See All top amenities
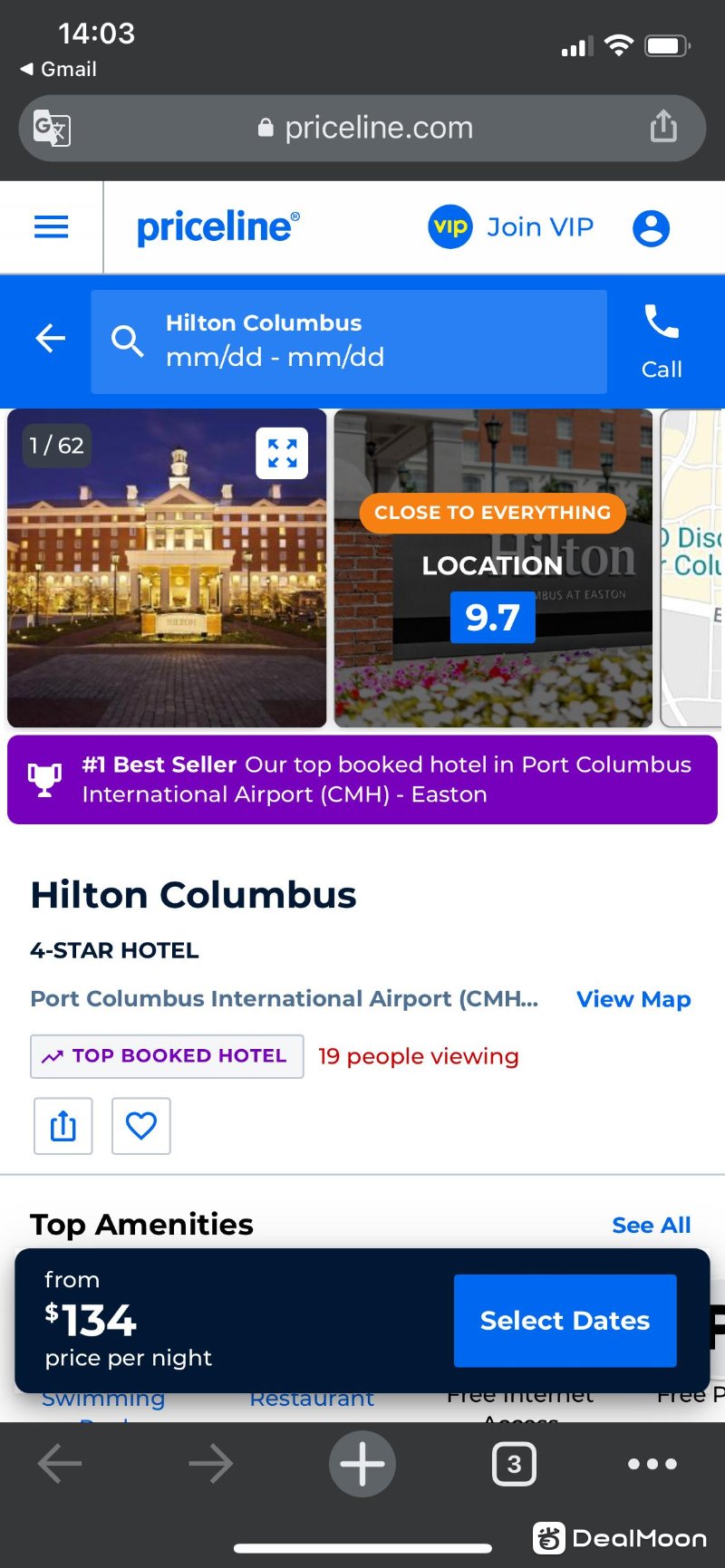Image resolution: width=725 pixels, height=1568 pixels. tap(651, 1225)
